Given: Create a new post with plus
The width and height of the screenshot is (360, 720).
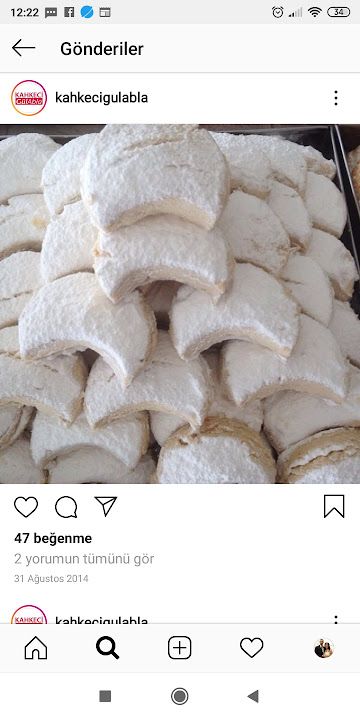Looking at the screenshot, I should click(180, 648).
